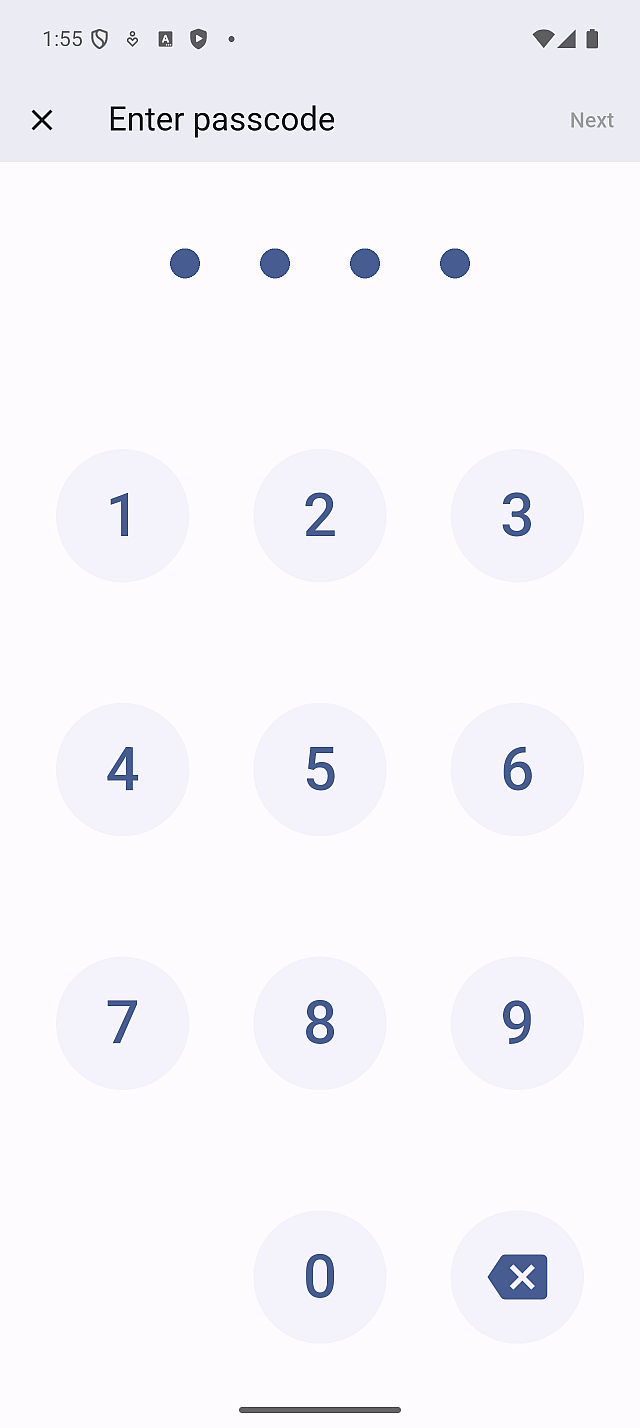Enter digit 6 on the keypad

tap(517, 769)
